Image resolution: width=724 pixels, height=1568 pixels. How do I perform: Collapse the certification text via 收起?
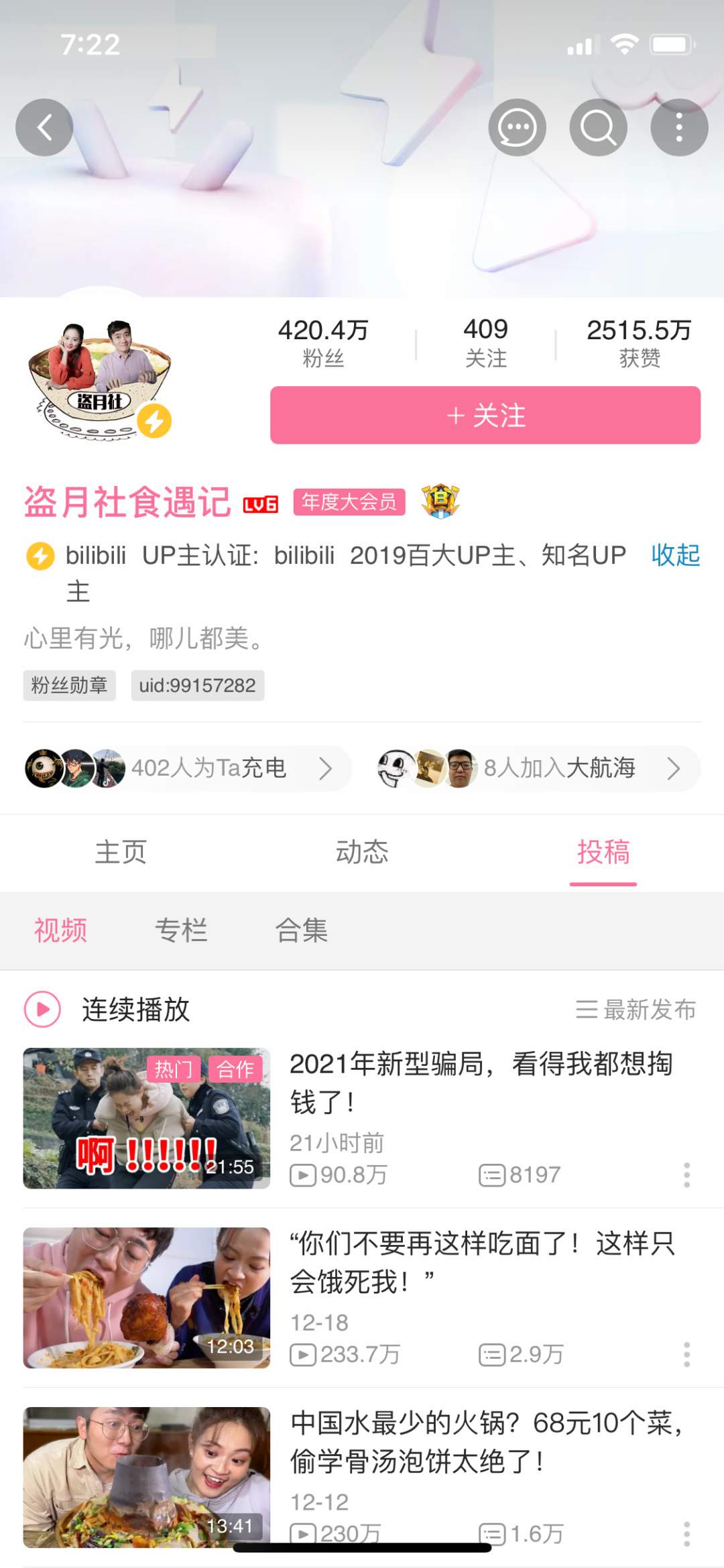coord(676,555)
